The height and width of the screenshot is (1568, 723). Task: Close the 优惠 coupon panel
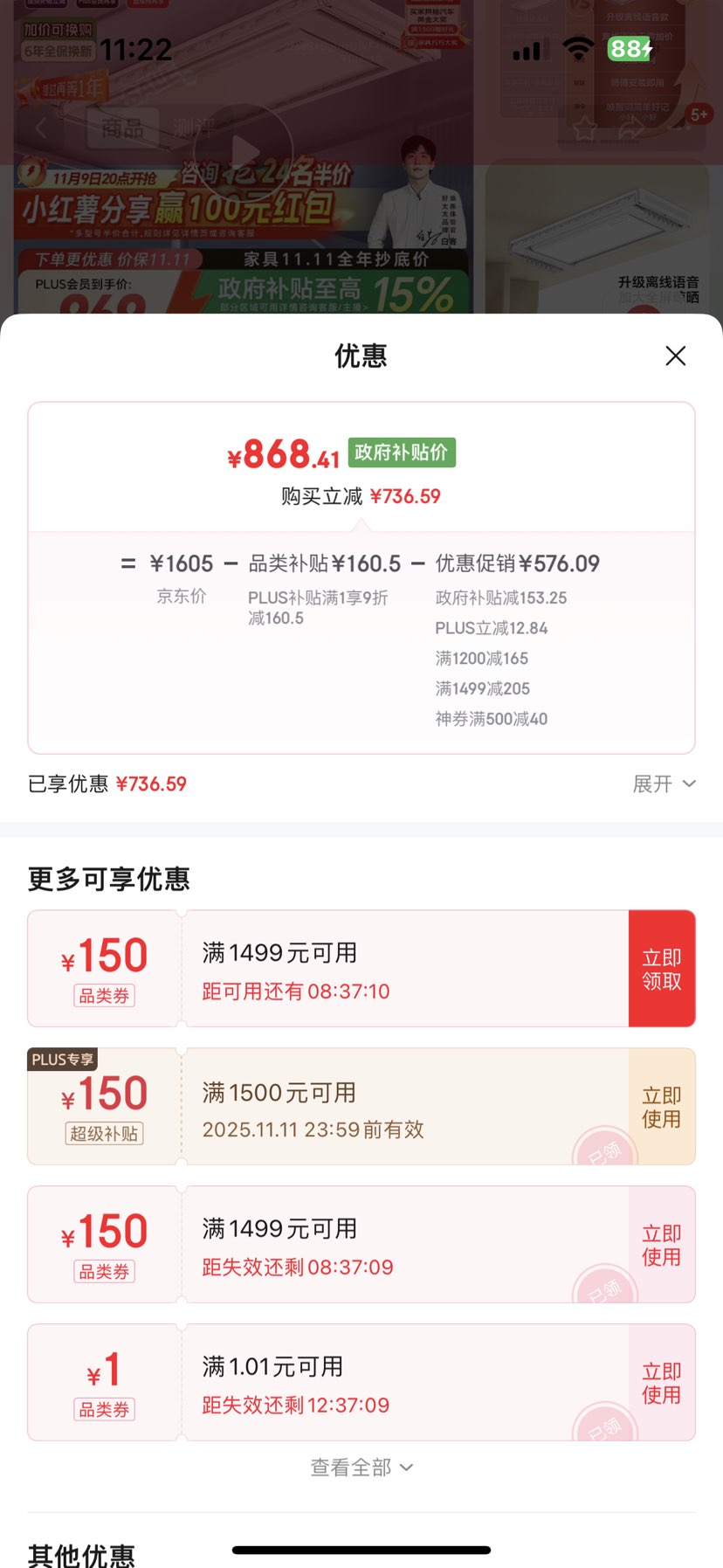click(x=675, y=356)
